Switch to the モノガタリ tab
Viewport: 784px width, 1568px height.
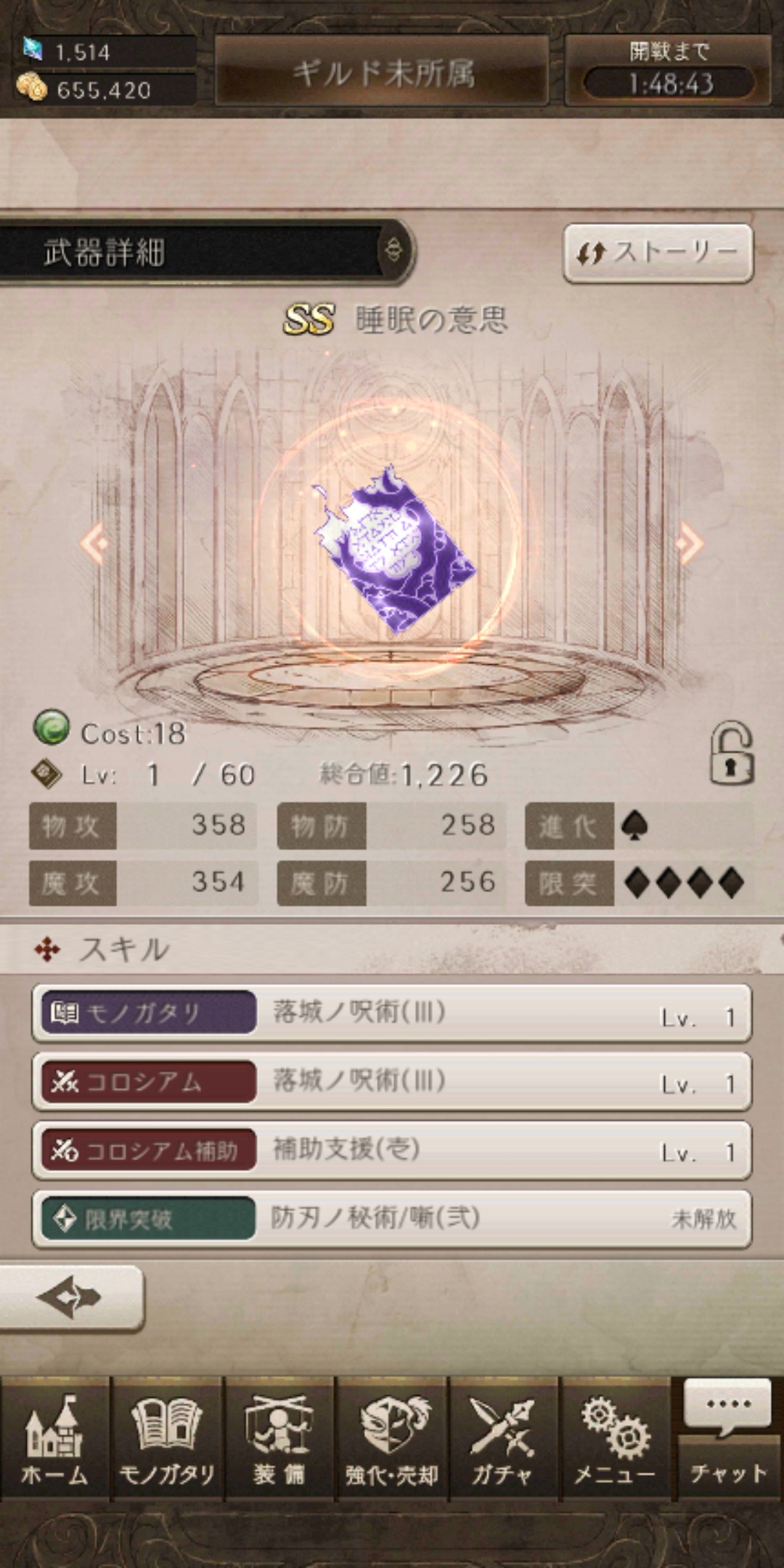(167, 1440)
